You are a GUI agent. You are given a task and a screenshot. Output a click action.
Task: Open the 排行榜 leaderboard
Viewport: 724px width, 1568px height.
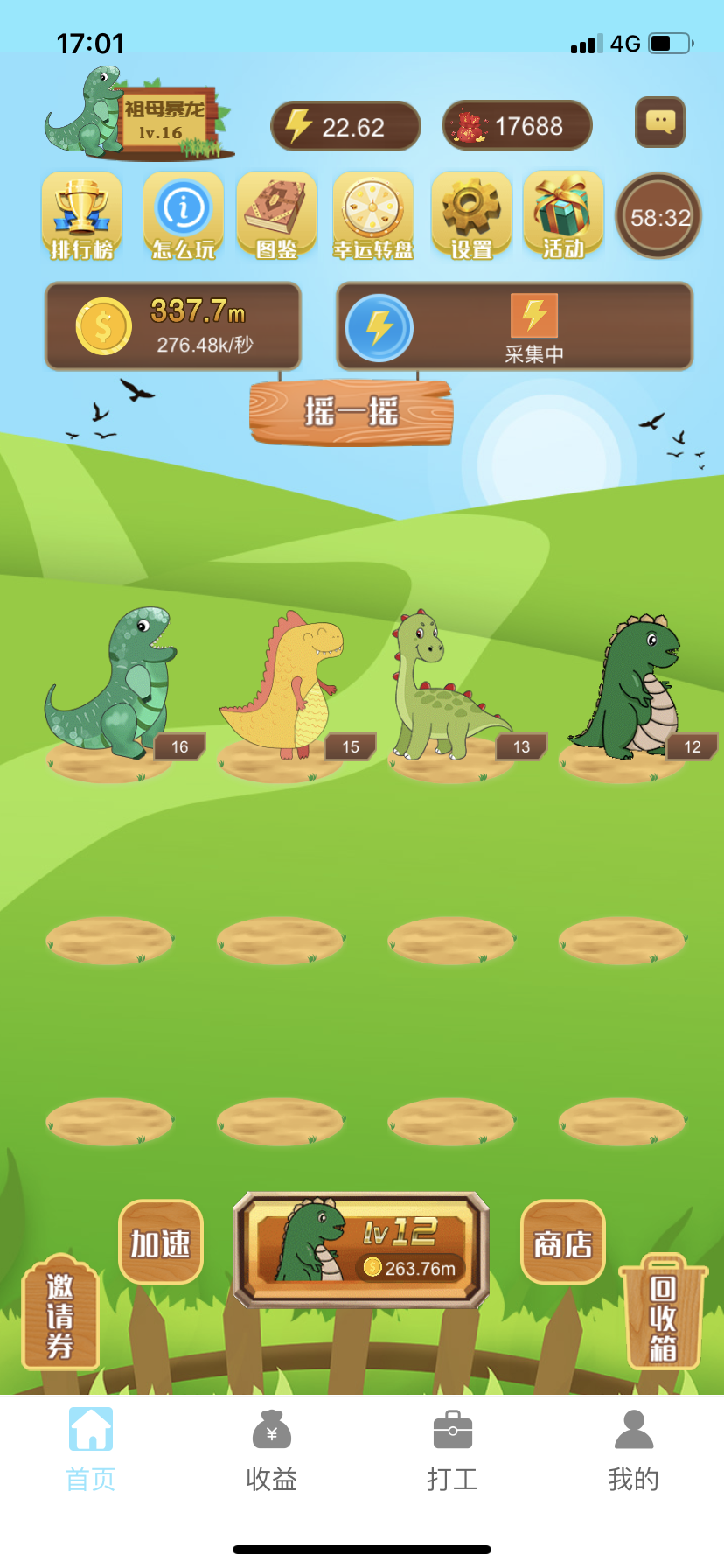[x=81, y=216]
